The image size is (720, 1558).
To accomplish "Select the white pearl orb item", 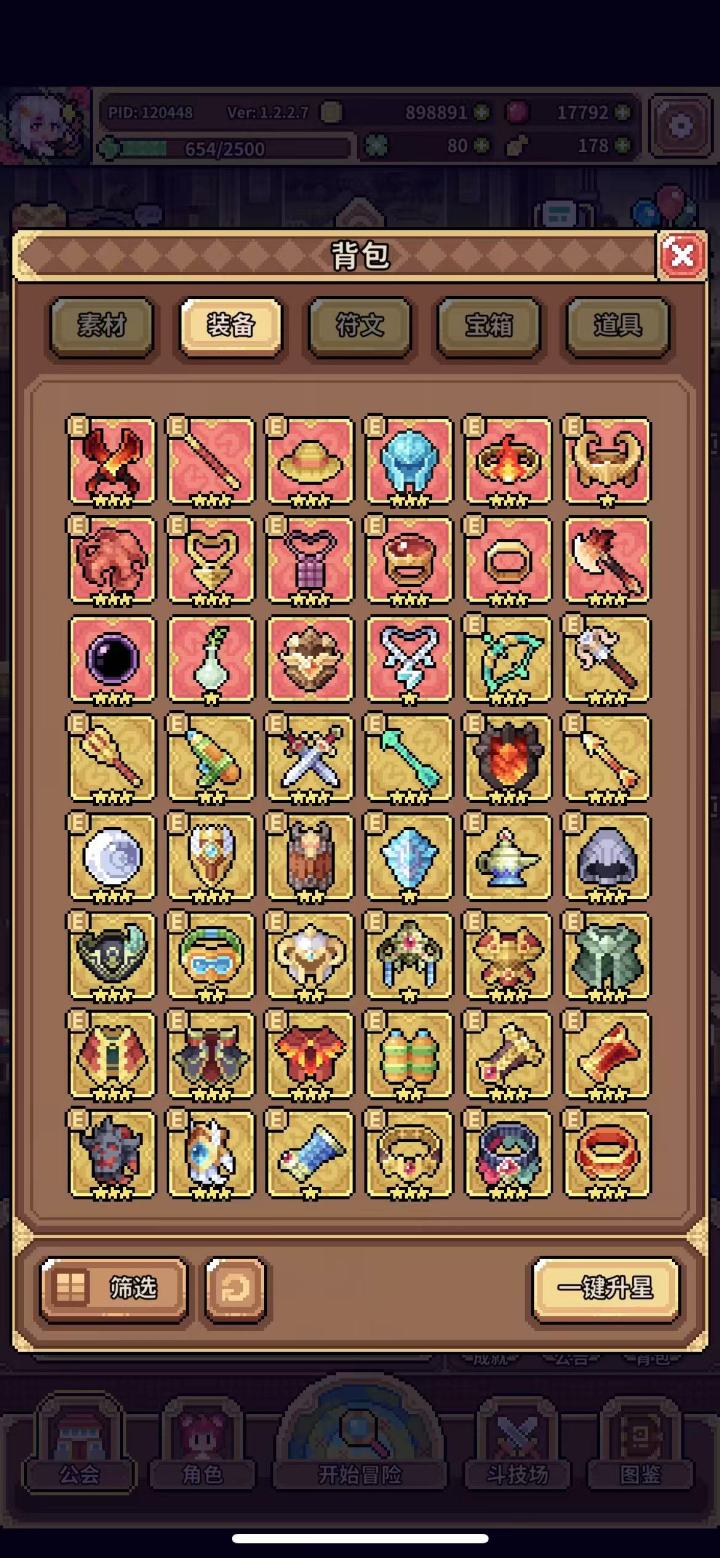I will [112, 857].
